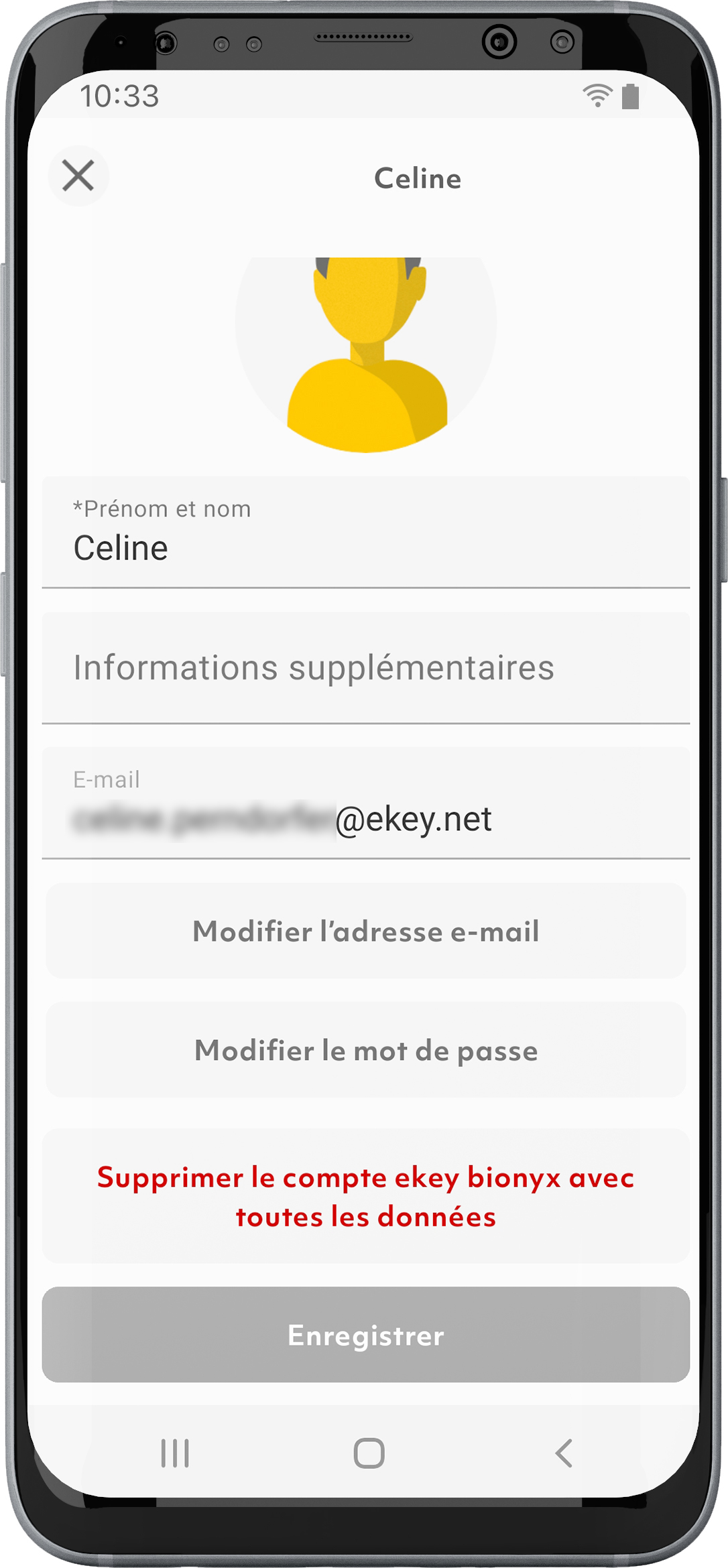Go back with the system back button
Image resolution: width=728 pixels, height=1568 pixels.
coord(564,1453)
